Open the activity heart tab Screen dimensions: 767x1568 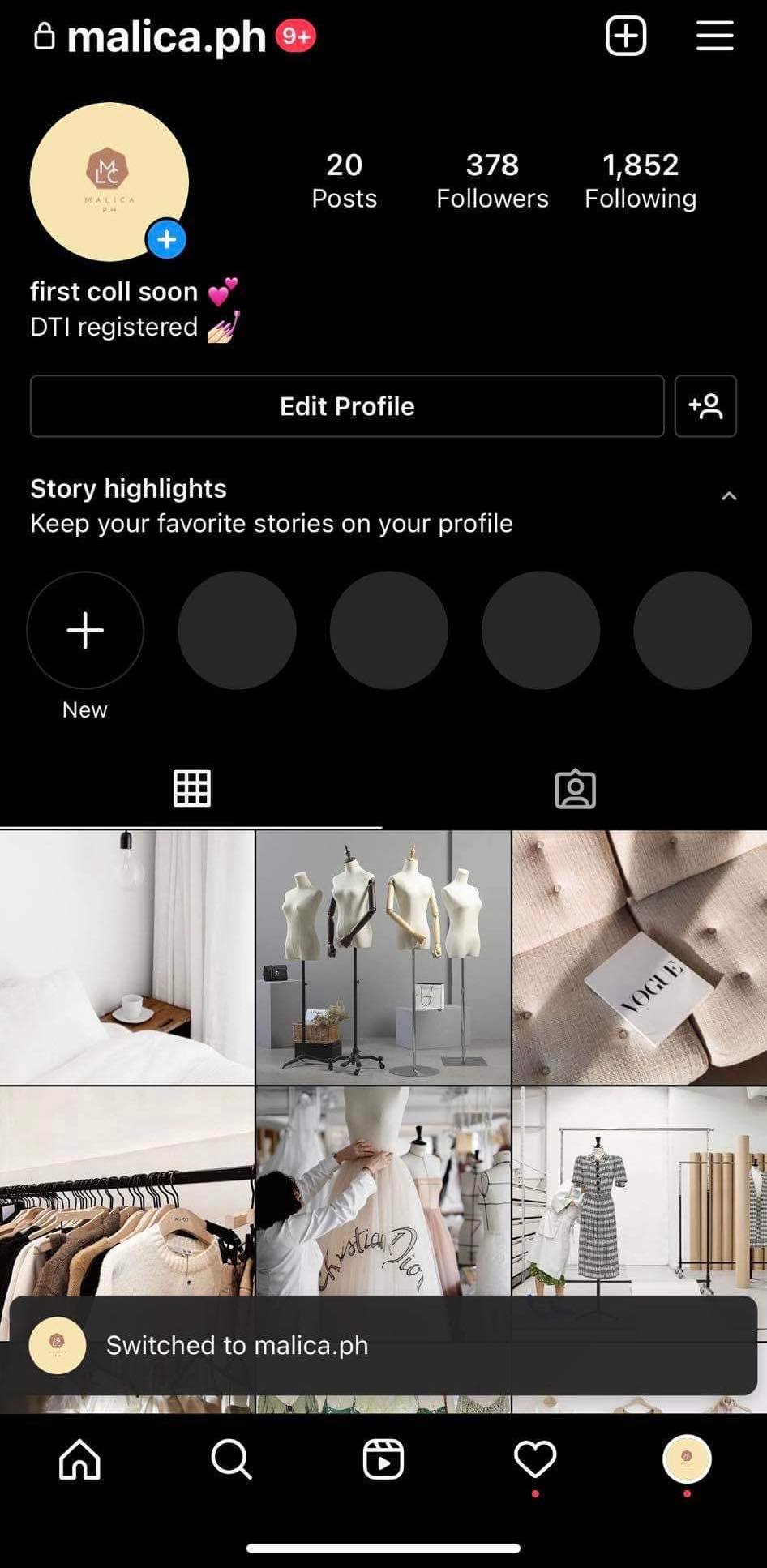click(x=535, y=1460)
